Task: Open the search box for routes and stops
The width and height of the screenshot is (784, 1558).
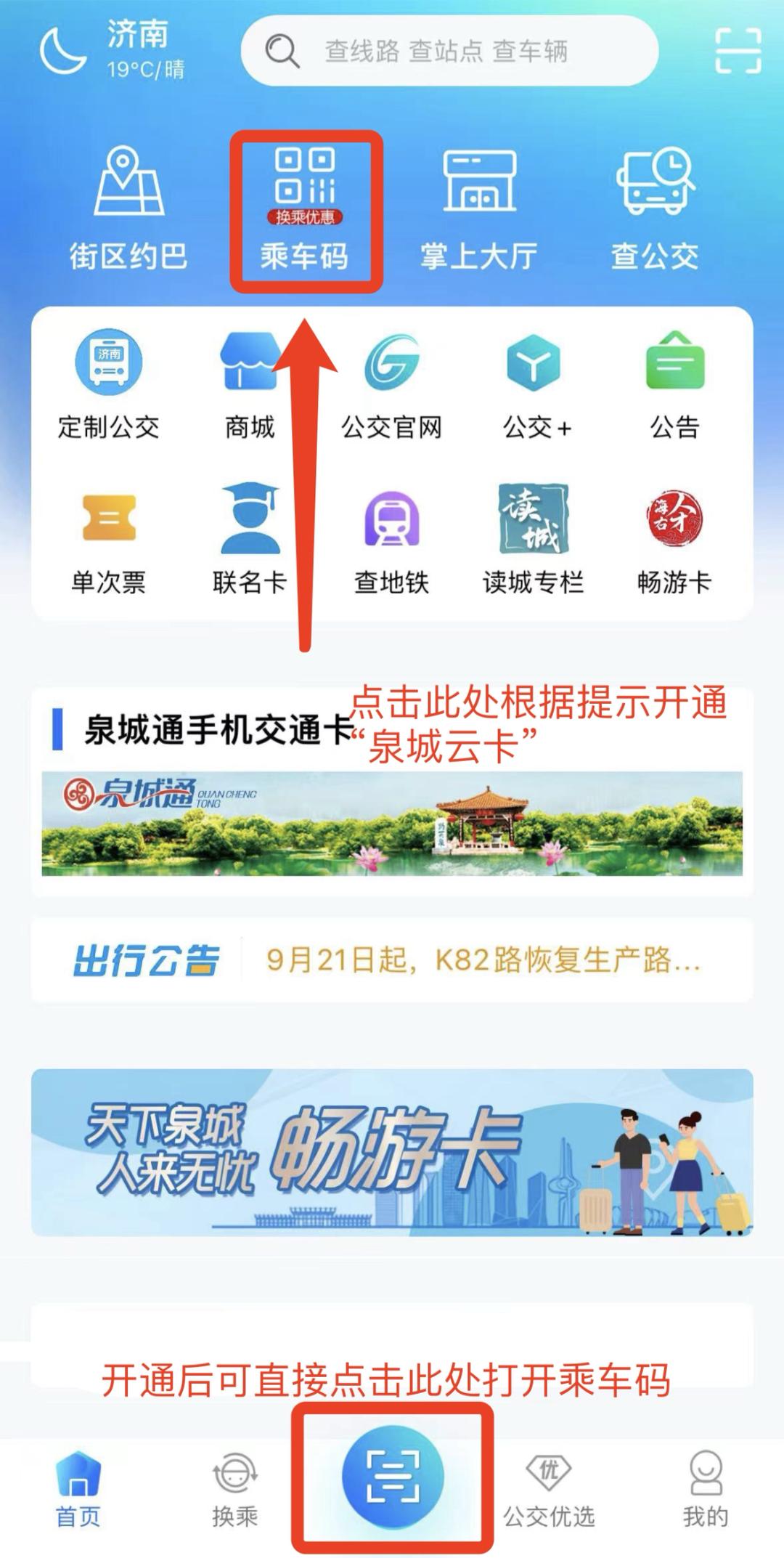Action: (x=449, y=51)
